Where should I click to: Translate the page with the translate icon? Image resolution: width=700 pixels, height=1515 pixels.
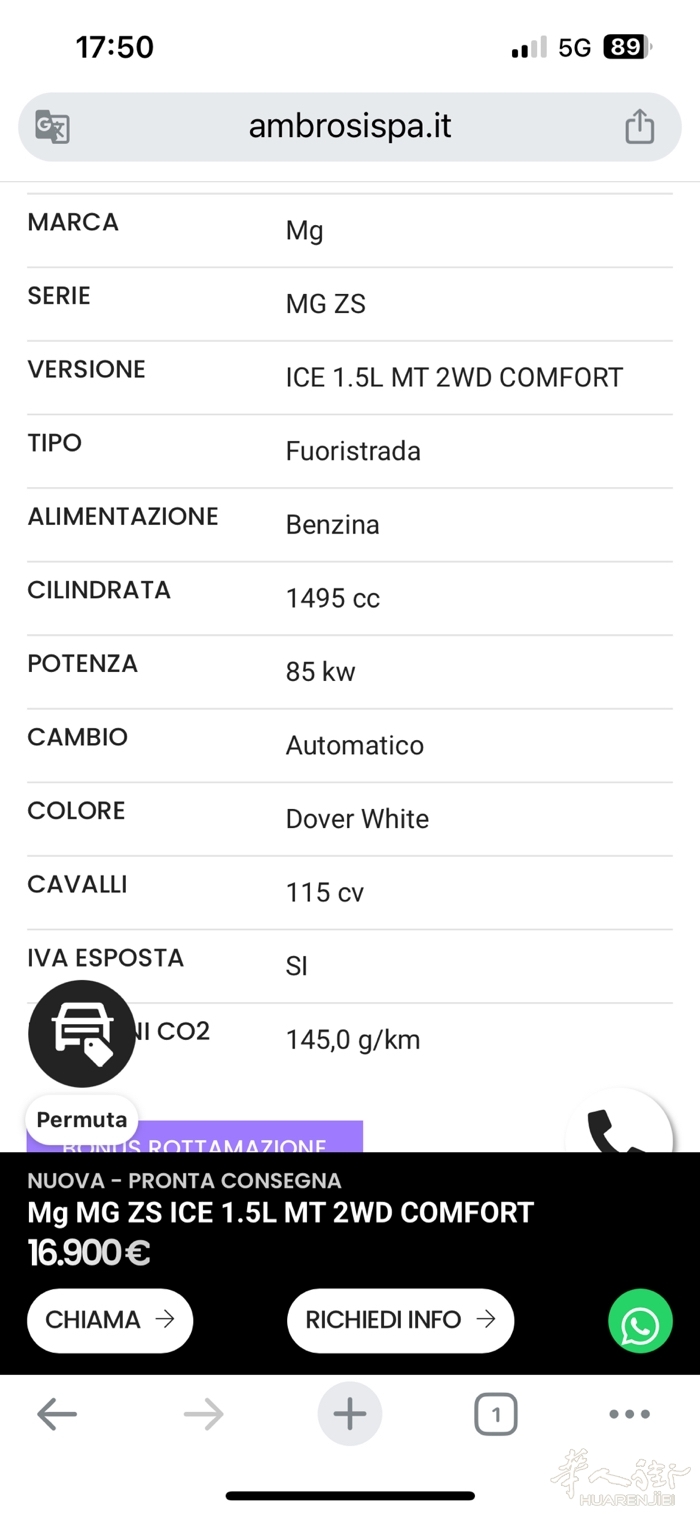point(52,127)
